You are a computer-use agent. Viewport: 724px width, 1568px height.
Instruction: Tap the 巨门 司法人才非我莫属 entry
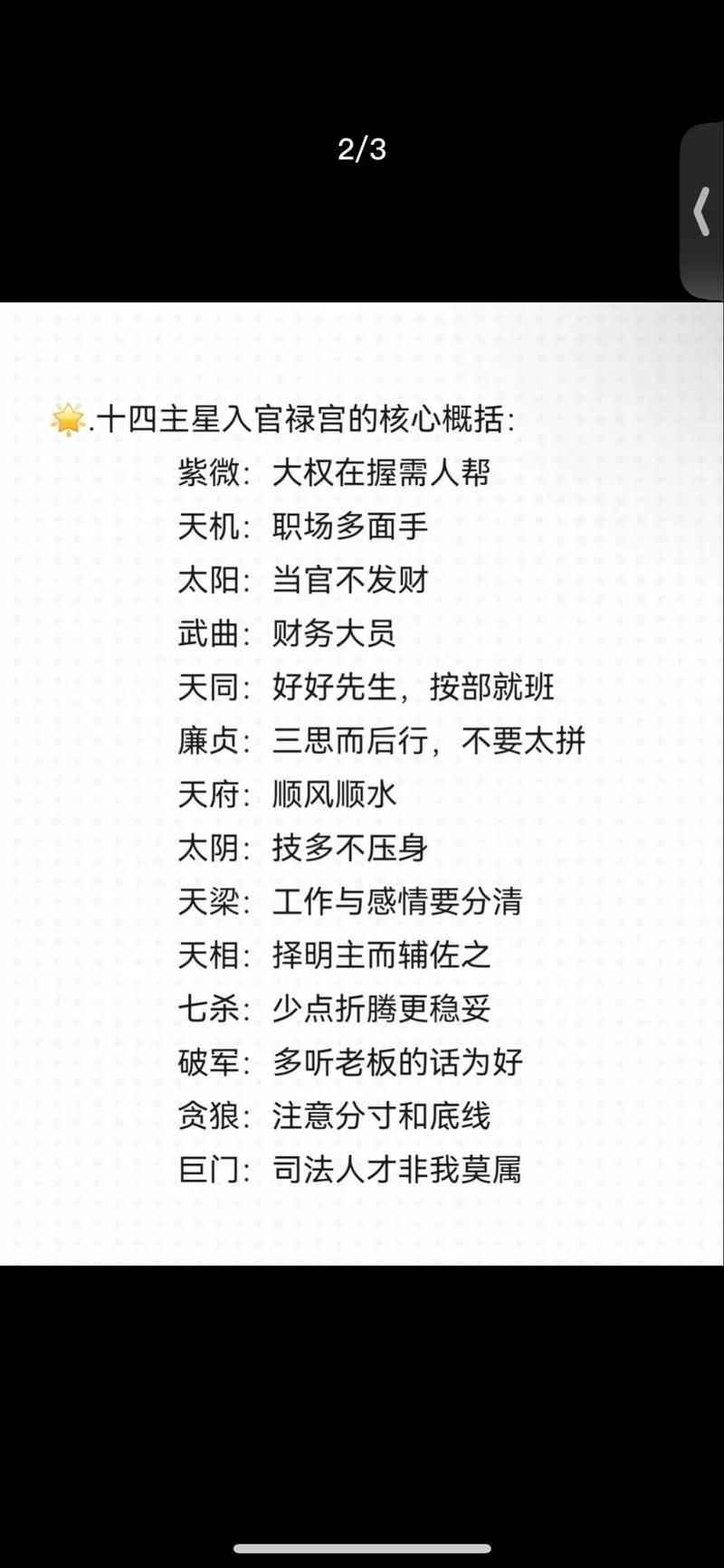tap(348, 1173)
